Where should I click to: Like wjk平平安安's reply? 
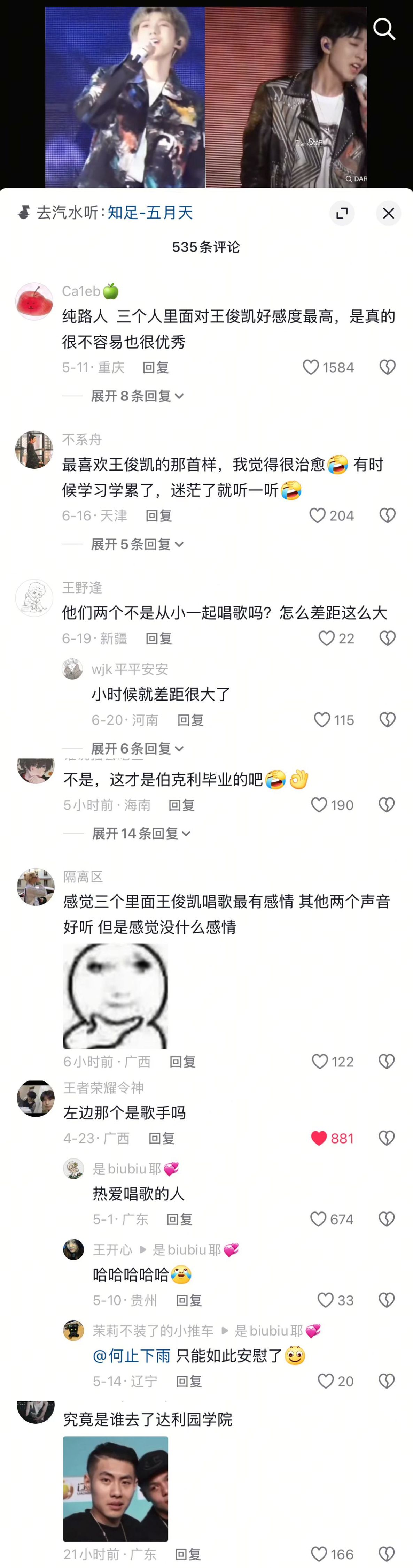322,720
